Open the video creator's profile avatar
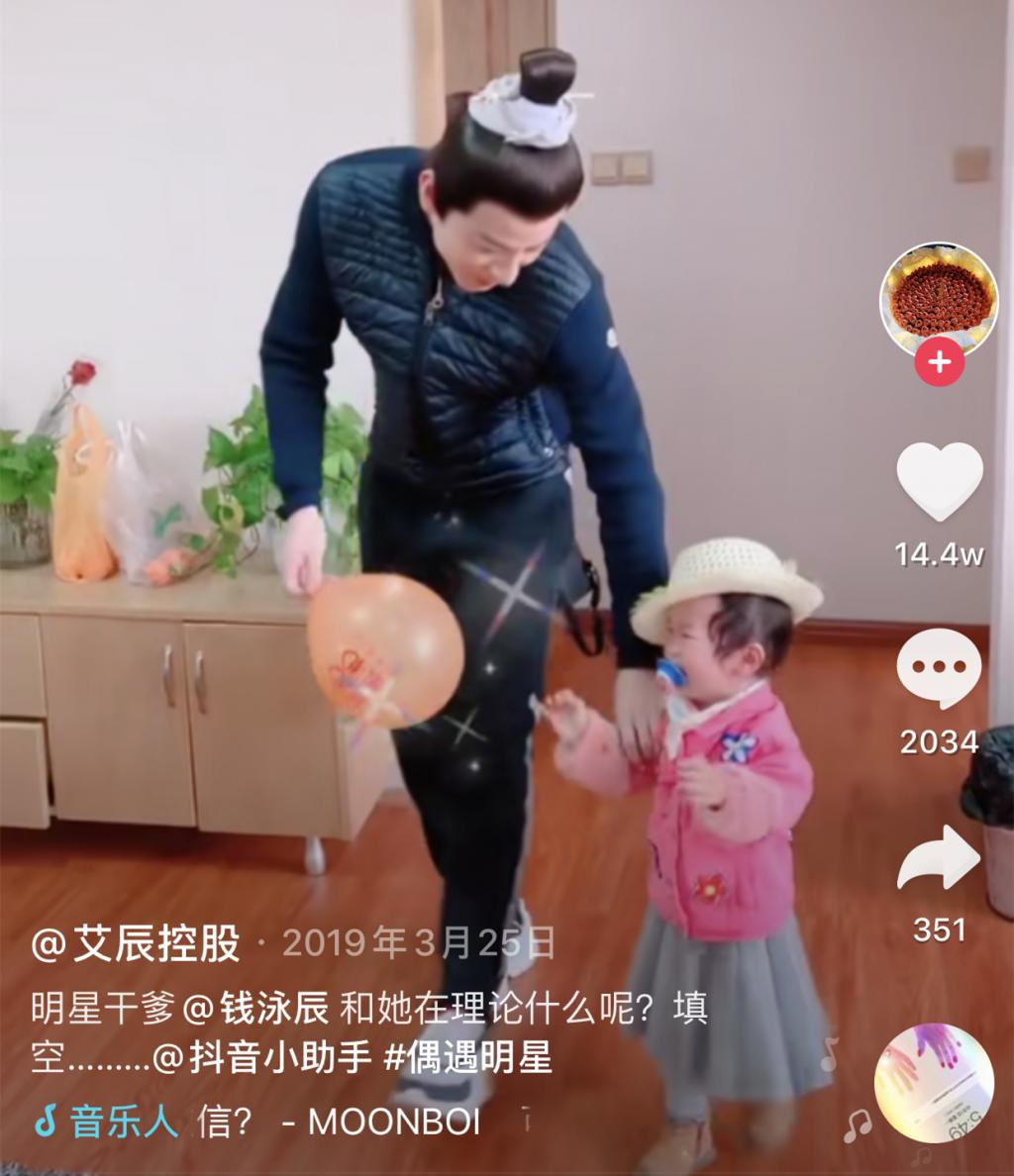 click(938, 299)
